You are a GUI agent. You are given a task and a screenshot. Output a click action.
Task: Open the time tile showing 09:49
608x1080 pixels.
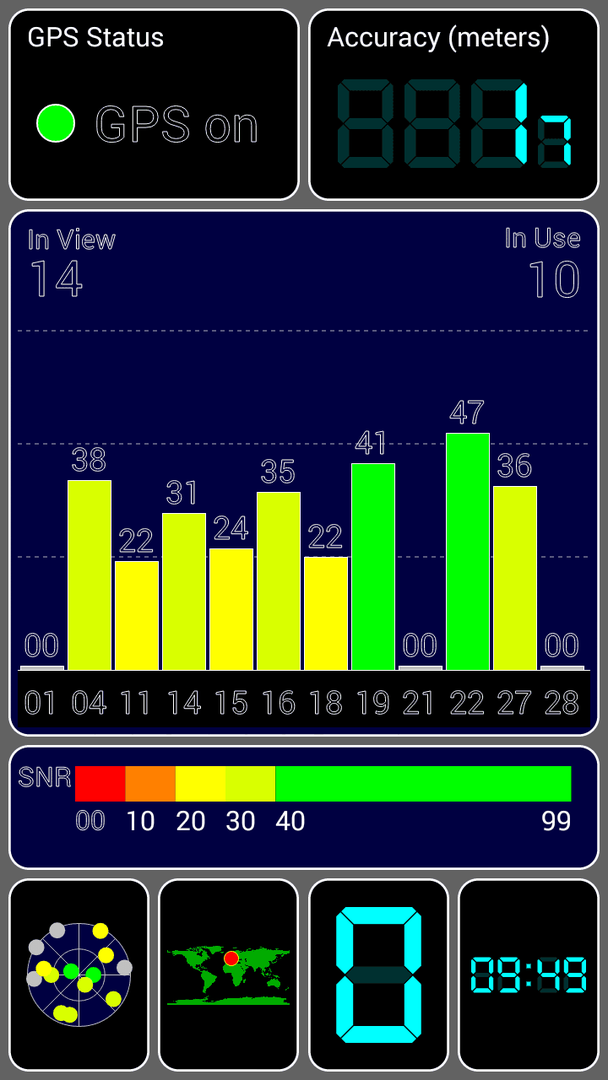click(x=528, y=974)
